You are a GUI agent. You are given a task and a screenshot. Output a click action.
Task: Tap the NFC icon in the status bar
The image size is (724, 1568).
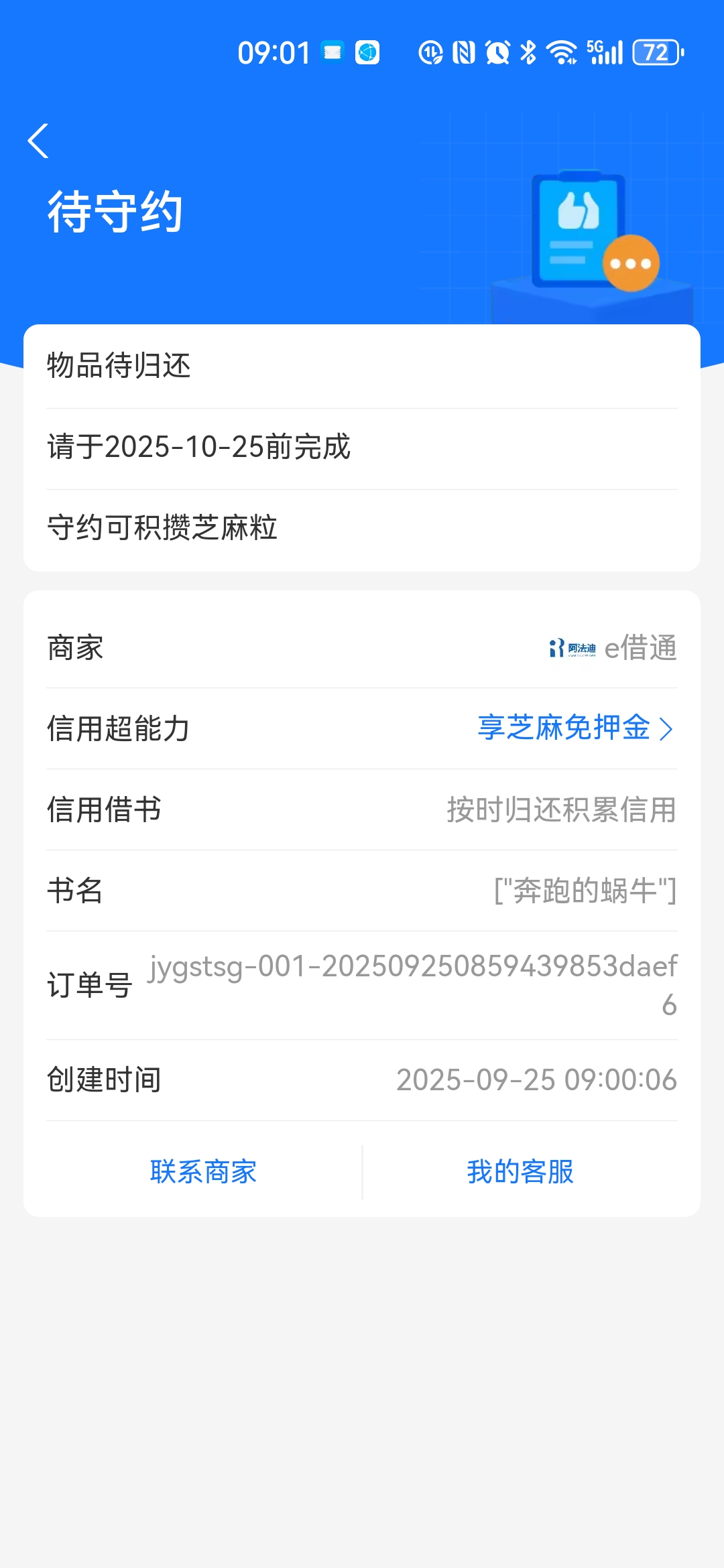point(462,52)
